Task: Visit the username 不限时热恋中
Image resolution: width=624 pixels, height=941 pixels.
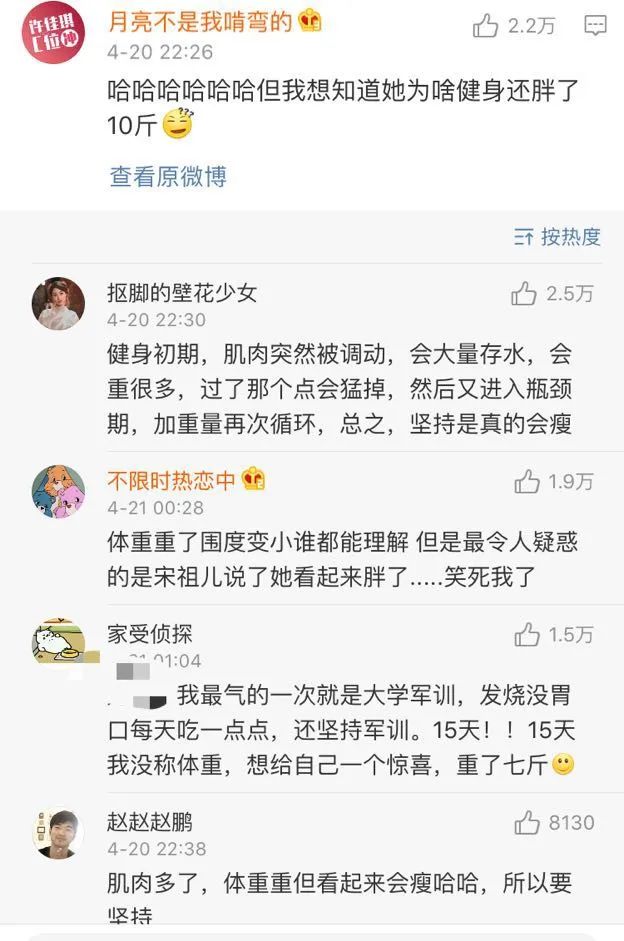Action: point(172,481)
